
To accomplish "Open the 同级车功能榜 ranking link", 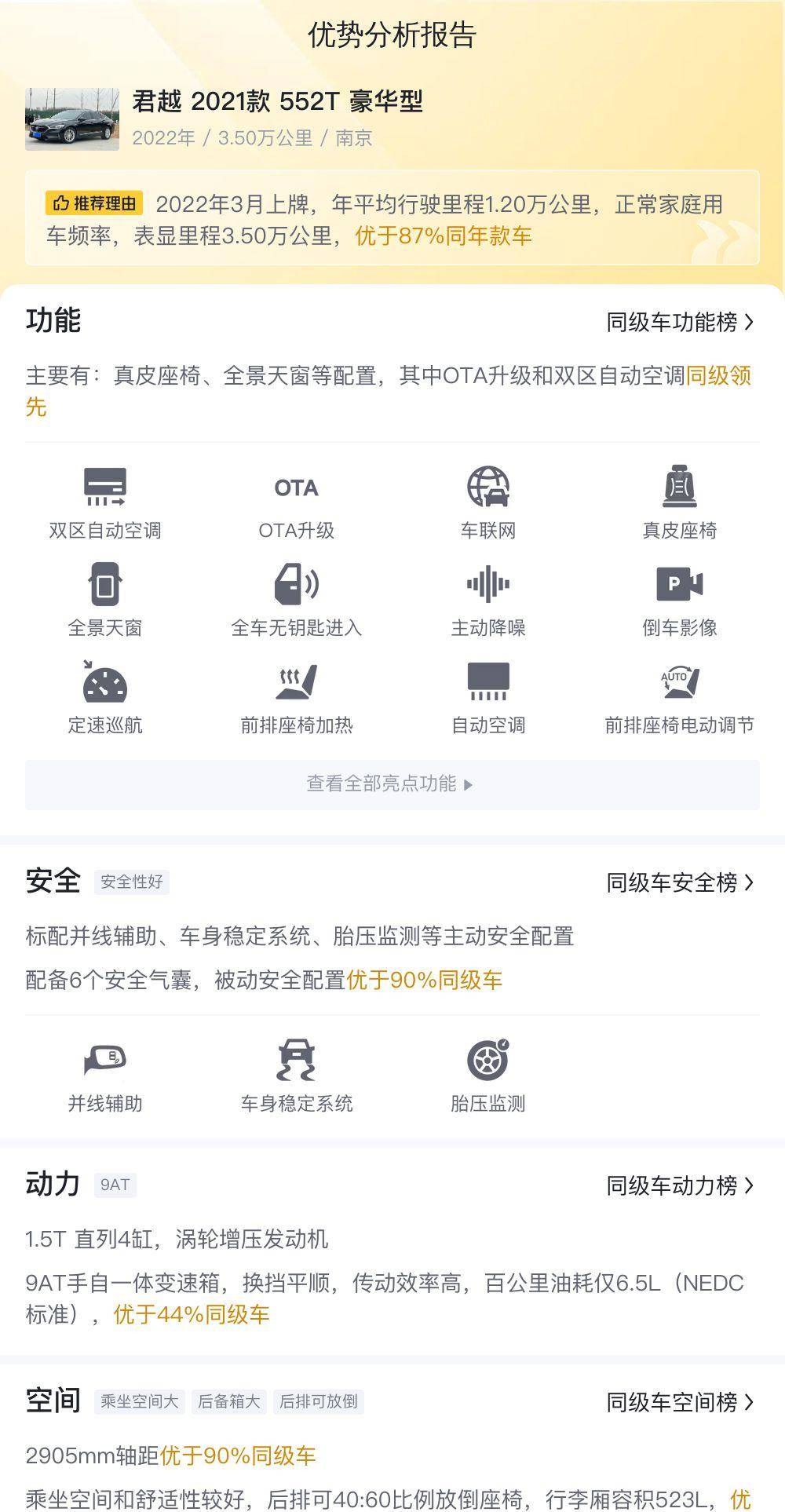I will [x=680, y=322].
